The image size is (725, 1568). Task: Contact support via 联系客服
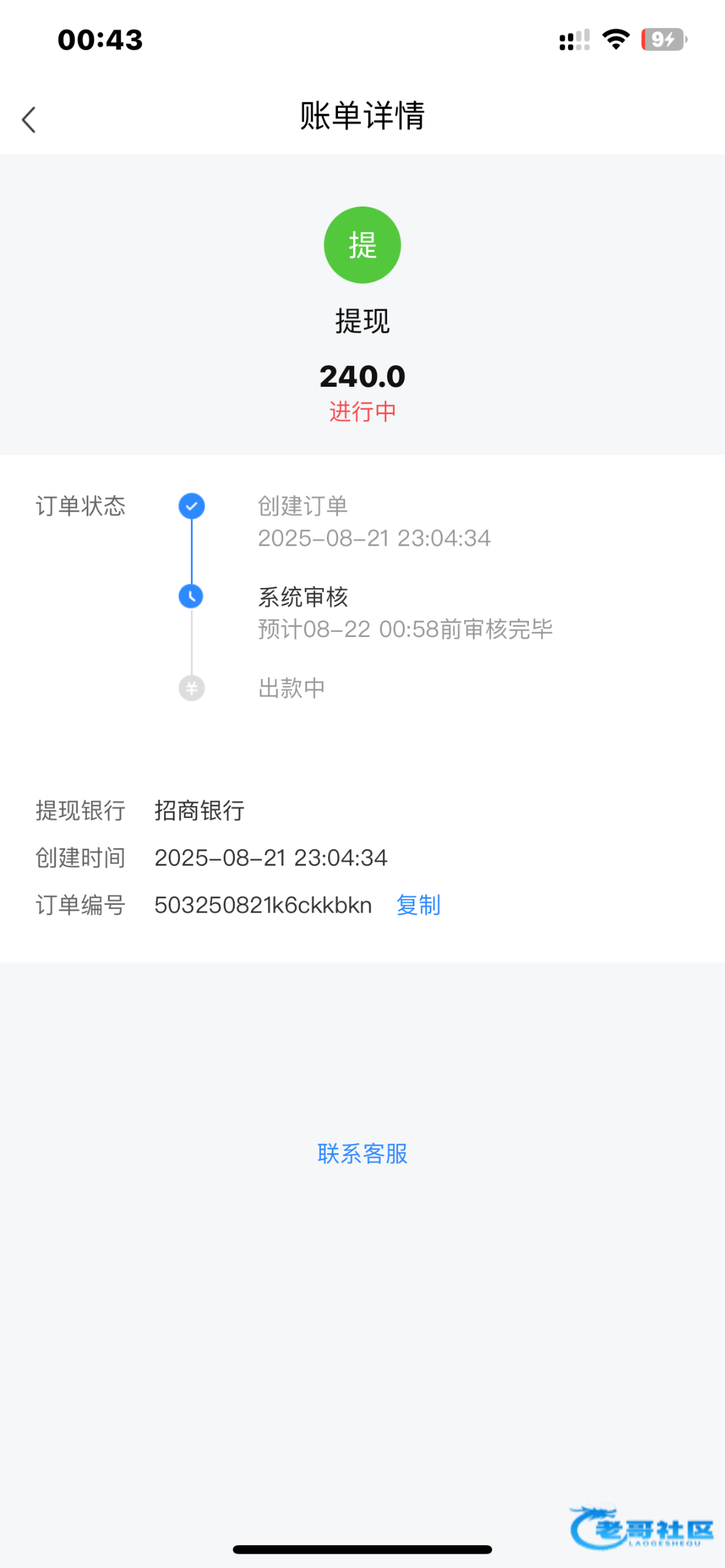tap(362, 1153)
